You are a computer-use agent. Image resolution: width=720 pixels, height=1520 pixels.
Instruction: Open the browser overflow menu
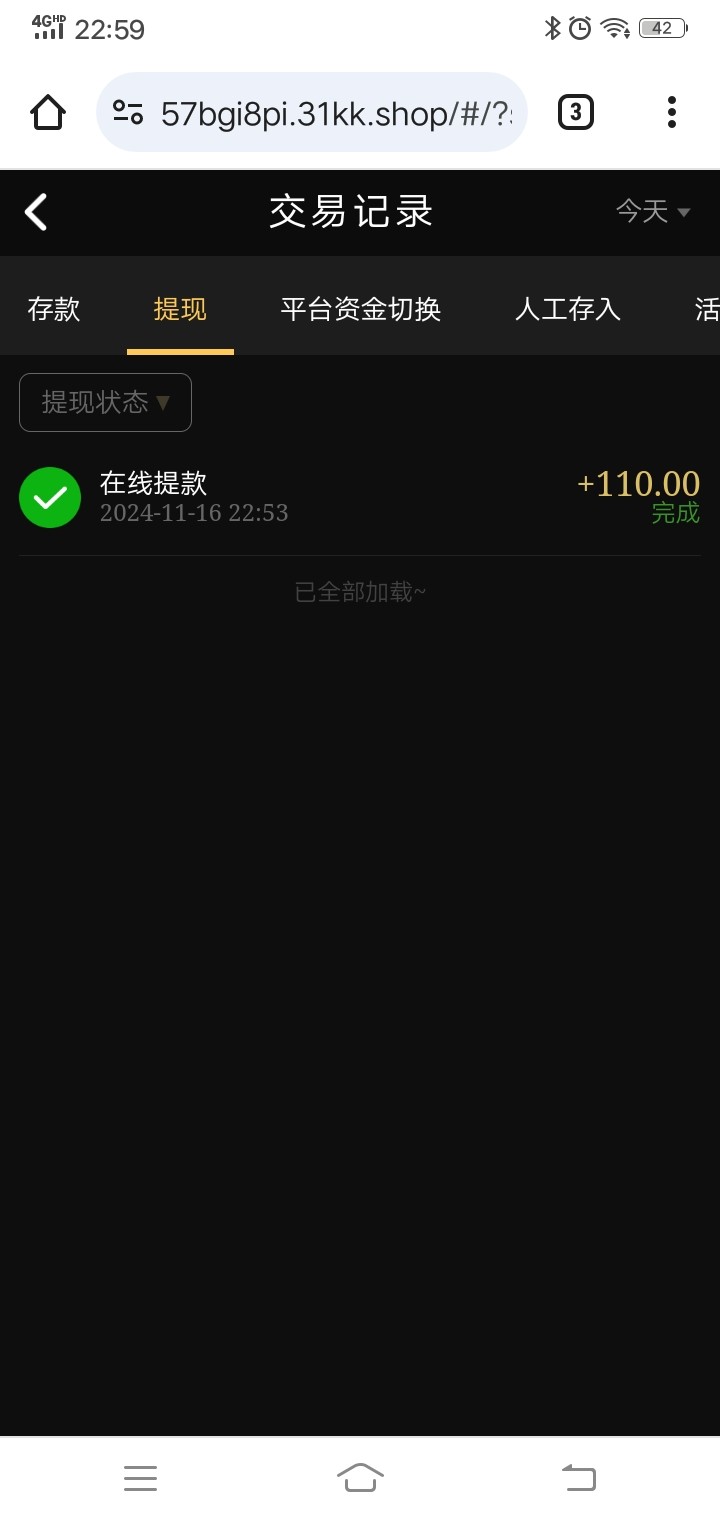pos(671,112)
